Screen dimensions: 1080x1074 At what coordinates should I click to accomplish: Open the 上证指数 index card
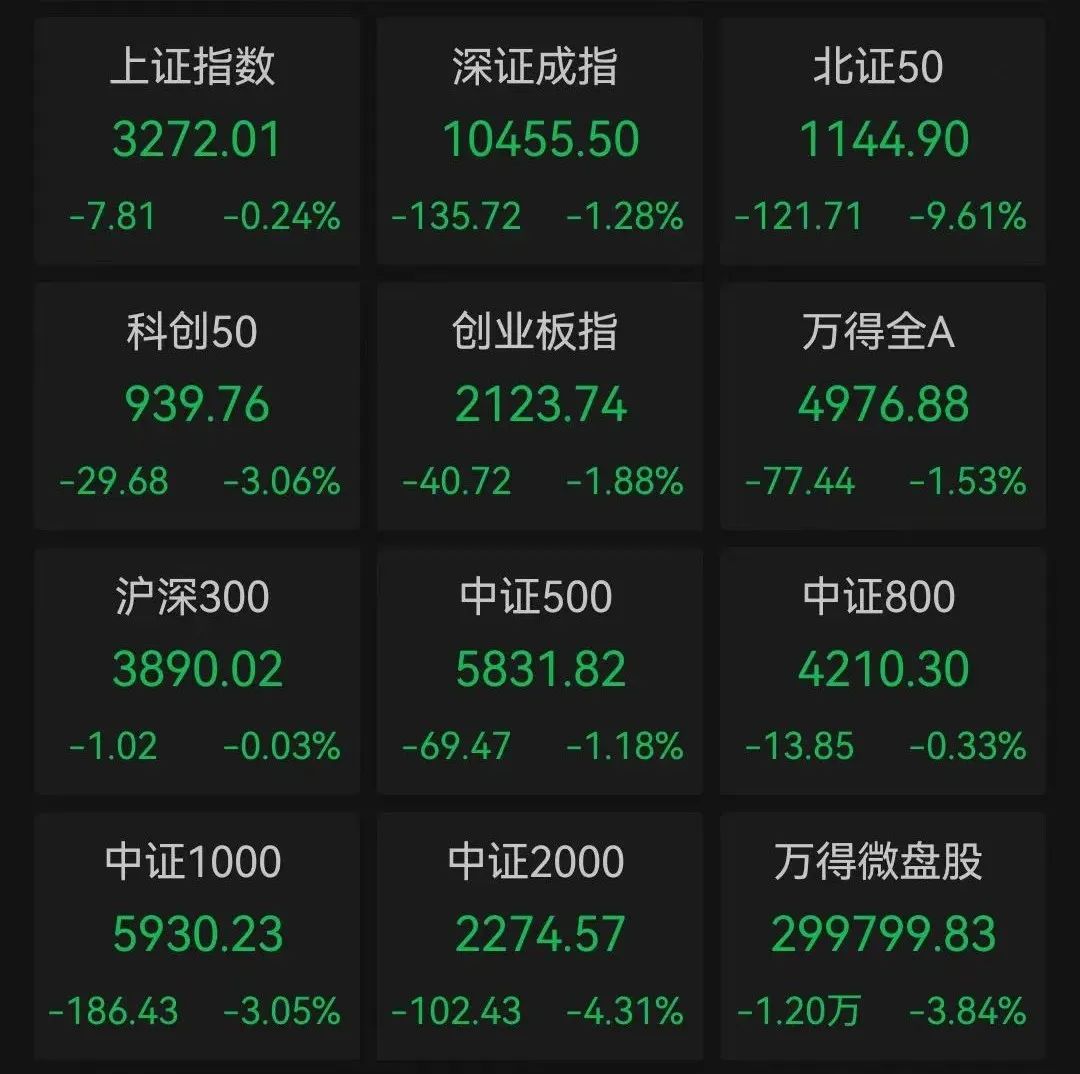[x=196, y=141]
